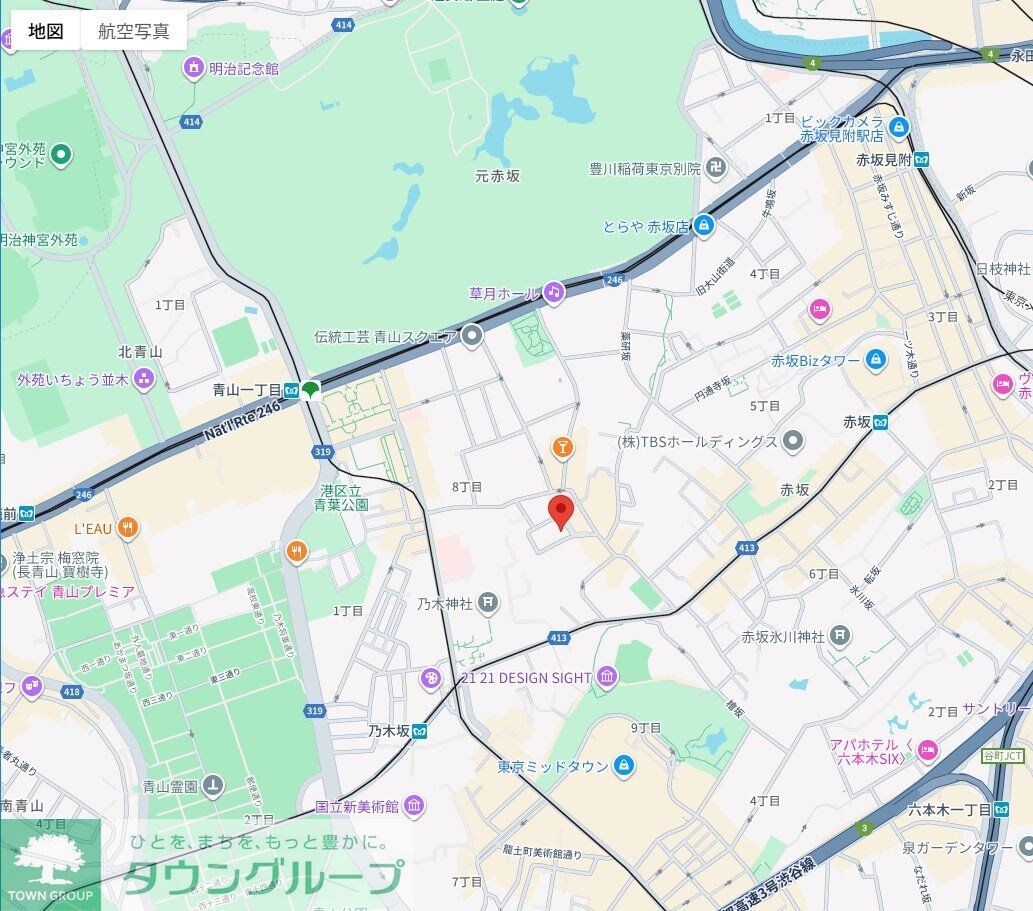
Task: Open the ビックカメラ 赤坂見附駅店 marker
Action: (x=898, y=127)
